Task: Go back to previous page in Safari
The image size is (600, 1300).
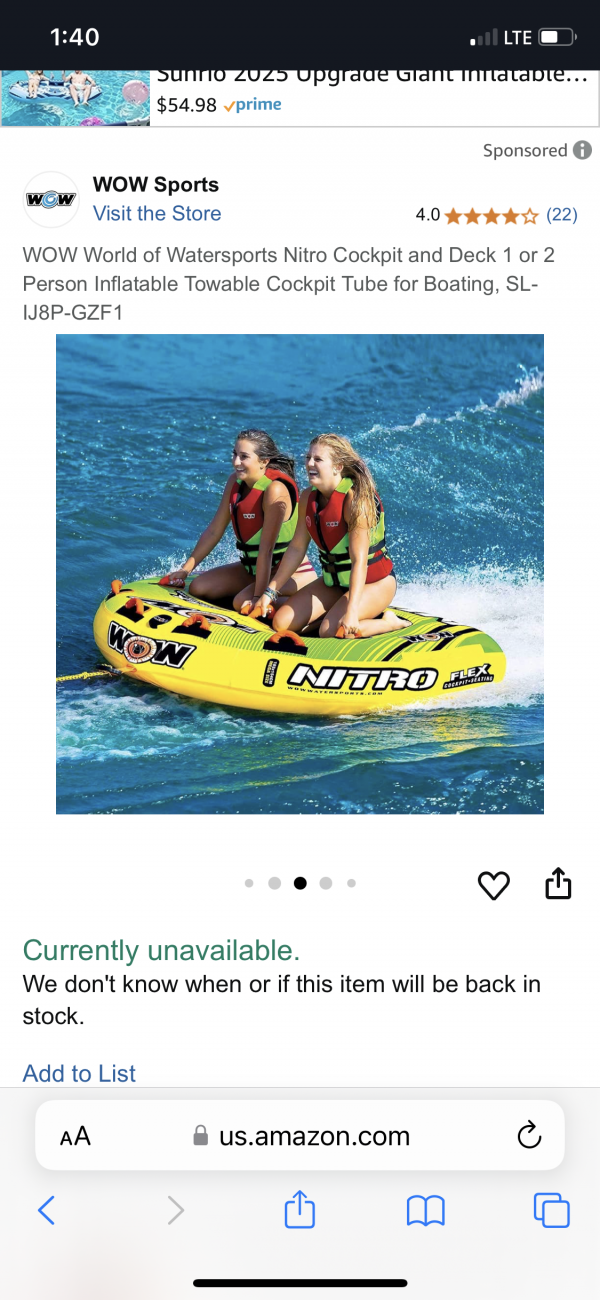Action: (x=46, y=1211)
